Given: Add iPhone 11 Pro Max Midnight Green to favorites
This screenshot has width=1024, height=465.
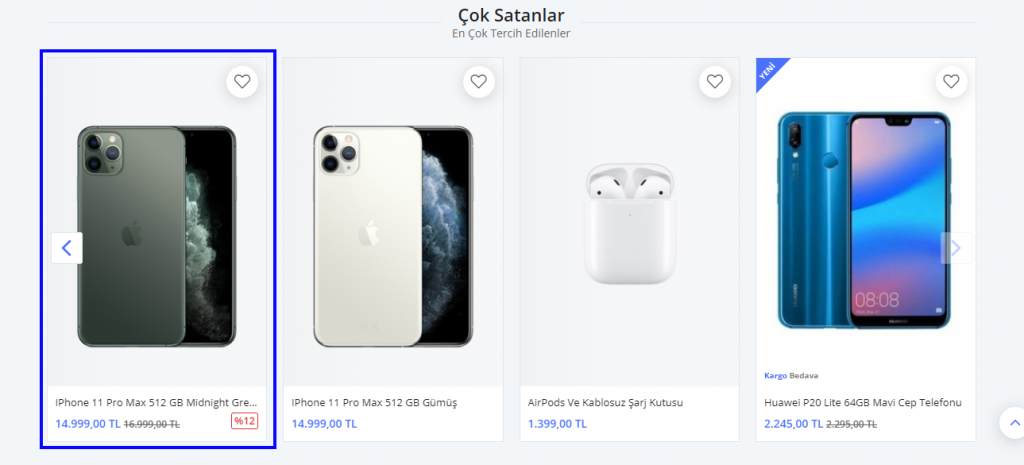Looking at the screenshot, I should tap(242, 81).
